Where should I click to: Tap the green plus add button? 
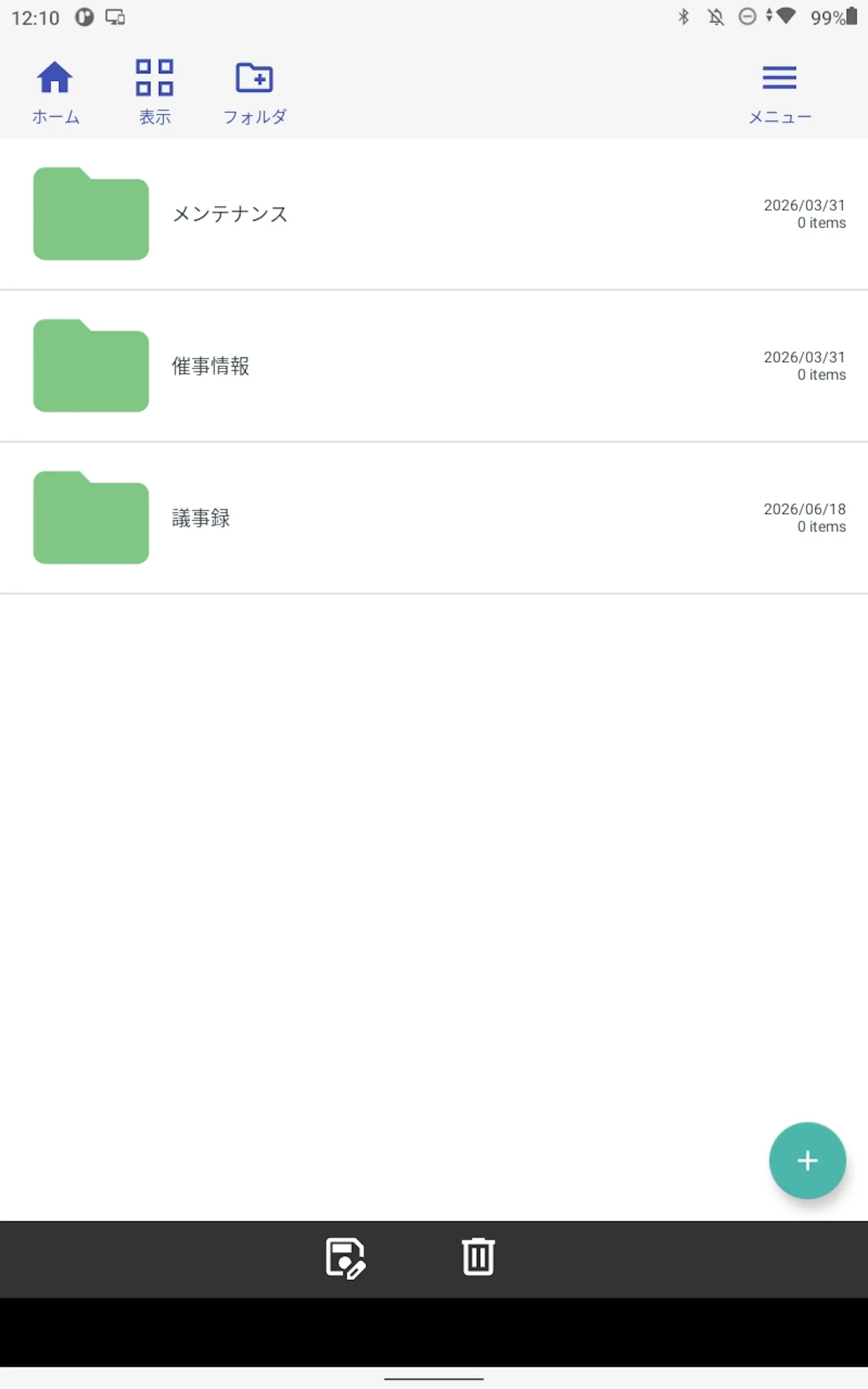pyautogui.click(x=807, y=1160)
